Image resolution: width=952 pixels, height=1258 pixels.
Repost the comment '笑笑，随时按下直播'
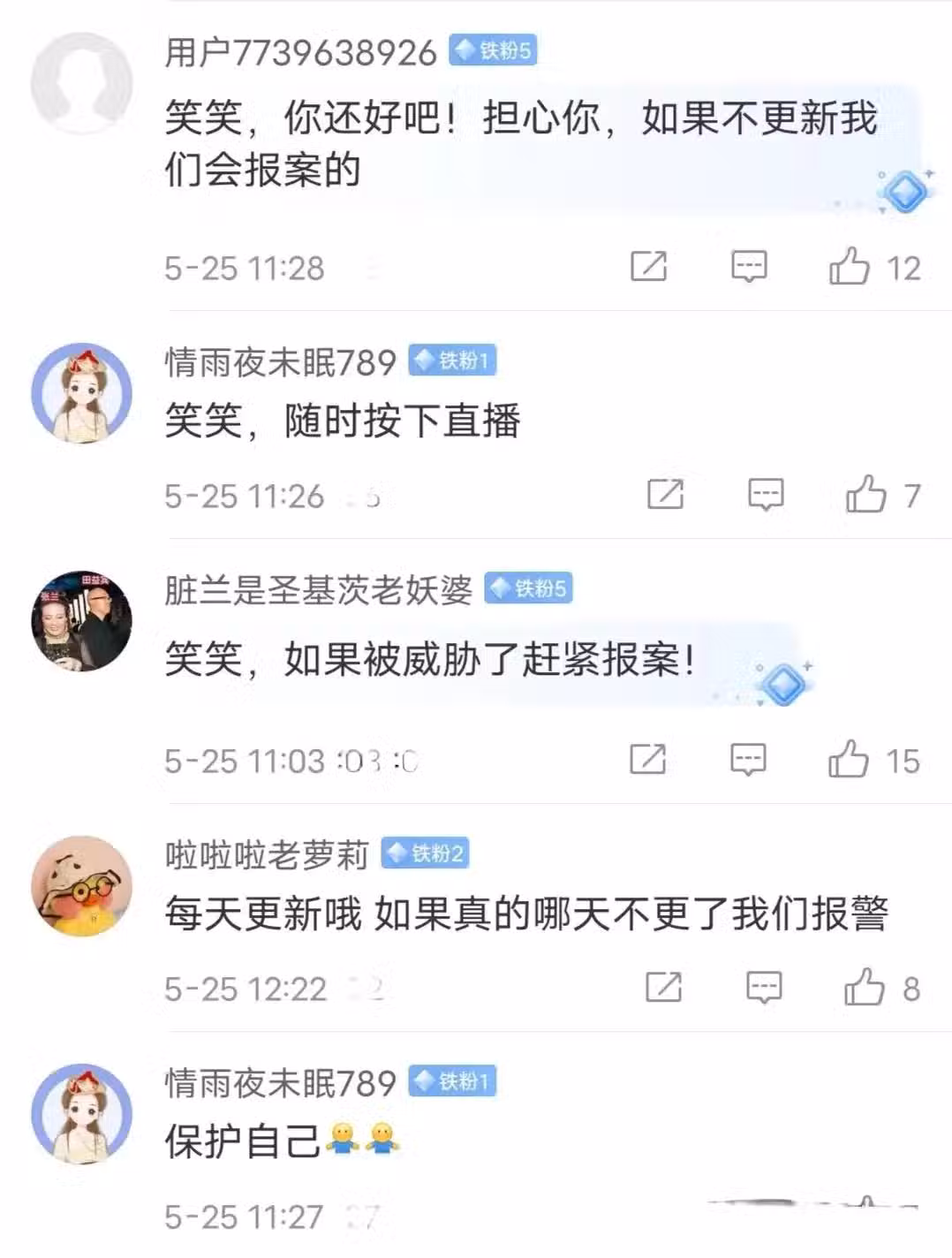665,495
